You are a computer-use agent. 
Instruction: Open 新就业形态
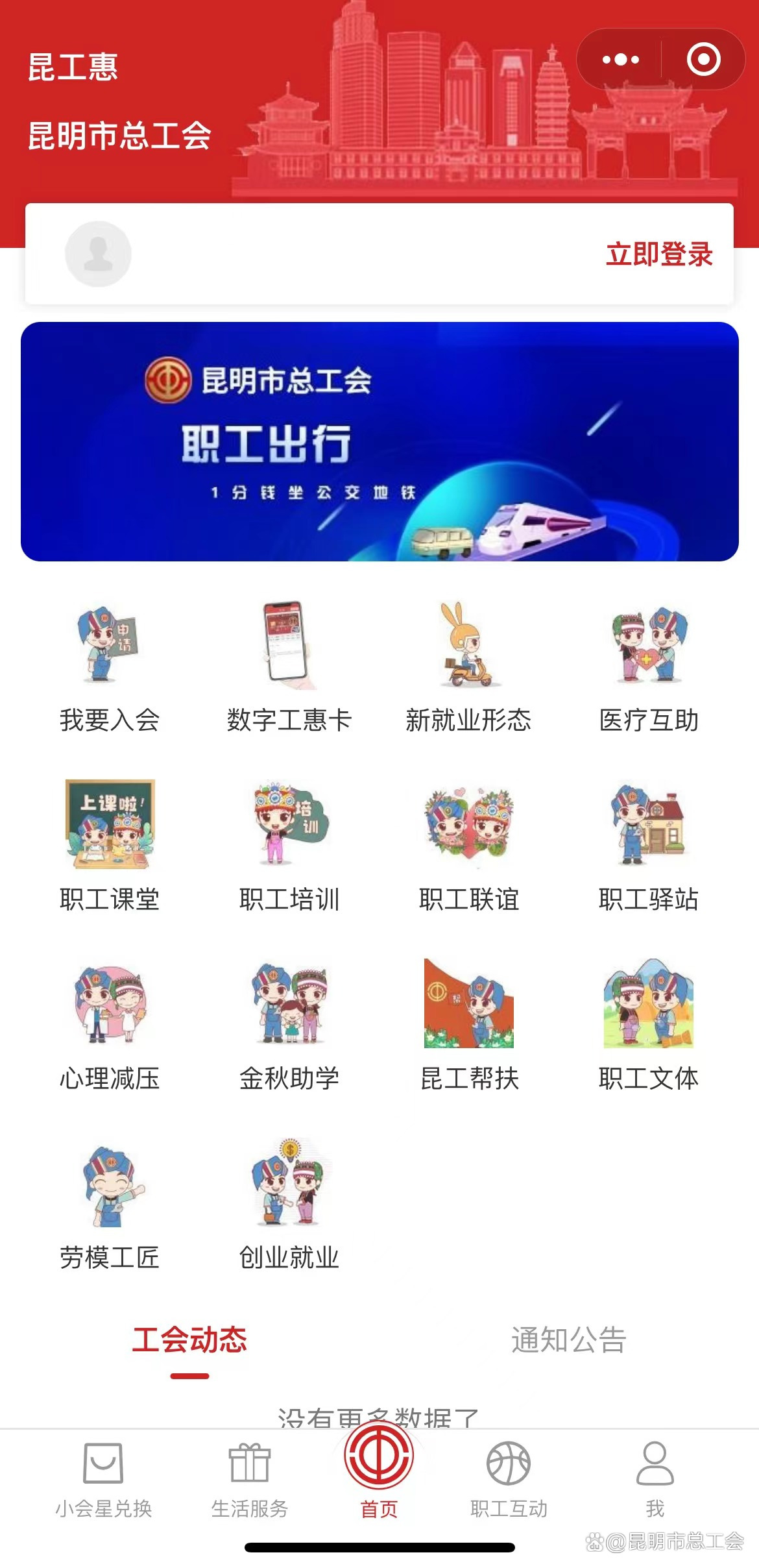pyautogui.click(x=468, y=668)
